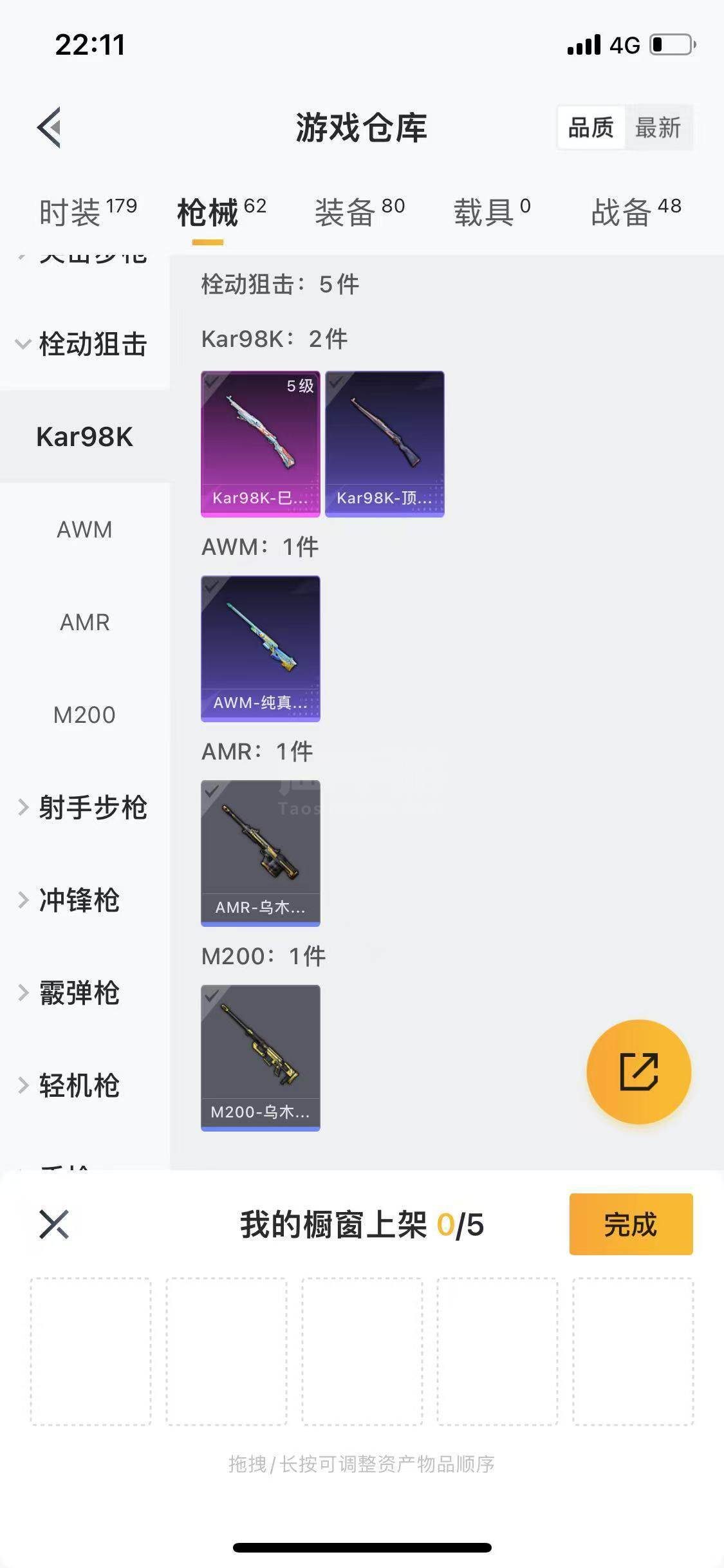Select AMR in the sidebar
724x1568 pixels.
84,622
